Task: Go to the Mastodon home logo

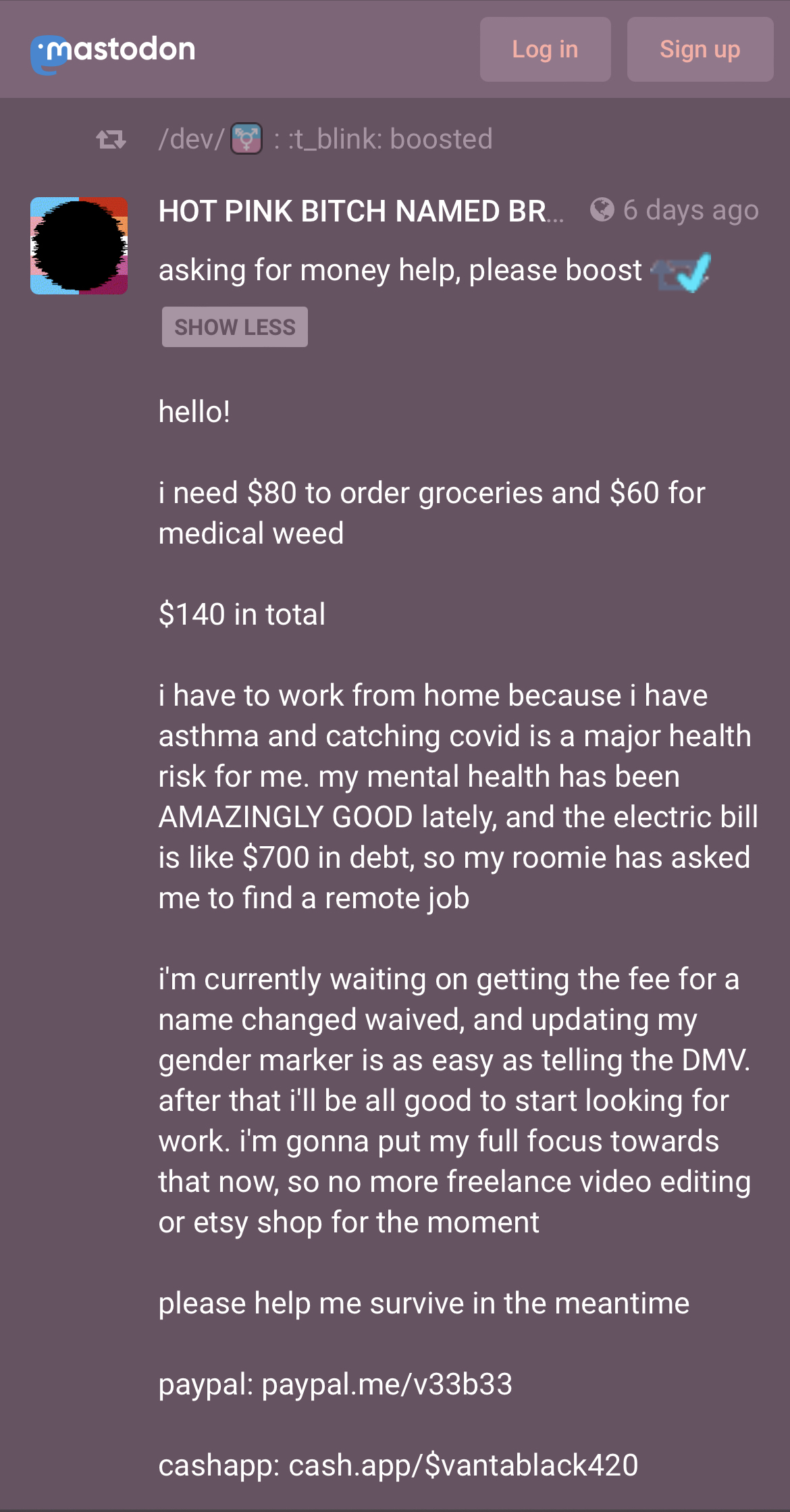Action: pyautogui.click(x=113, y=53)
